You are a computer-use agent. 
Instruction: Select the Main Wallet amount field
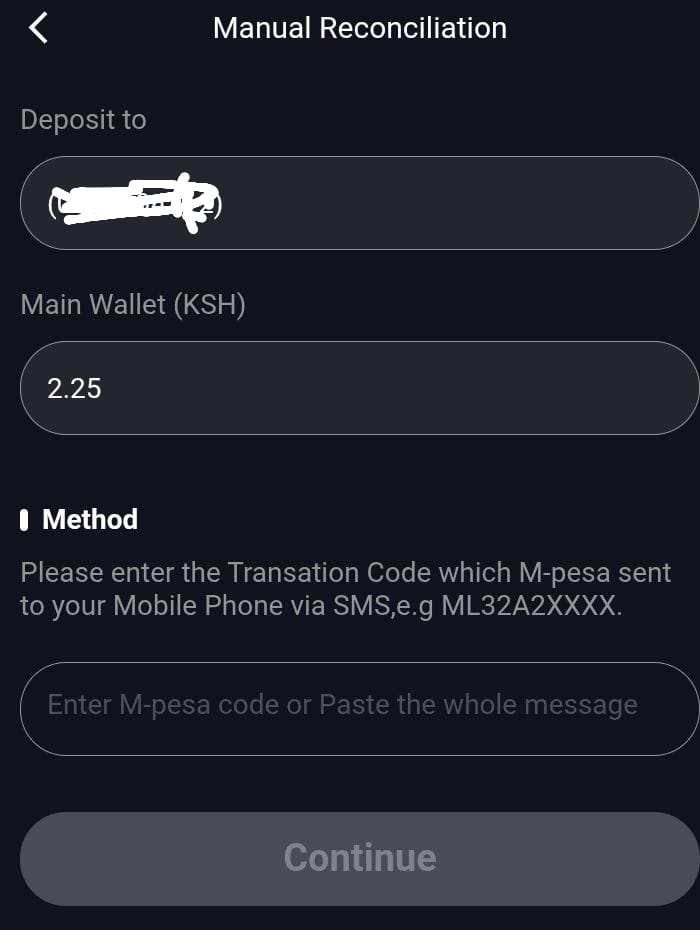[359, 388]
